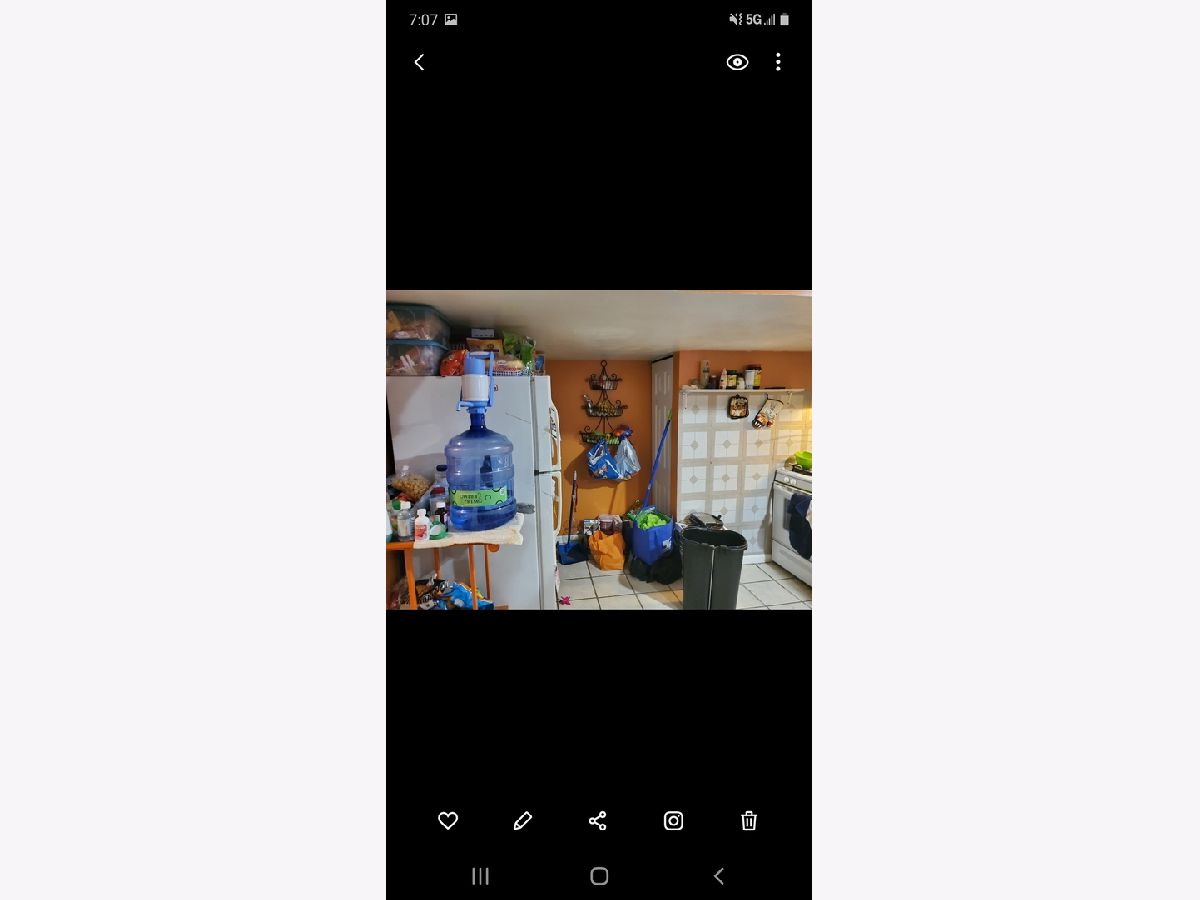
Task: Edit the photo with the pencil icon
Action: 522,821
